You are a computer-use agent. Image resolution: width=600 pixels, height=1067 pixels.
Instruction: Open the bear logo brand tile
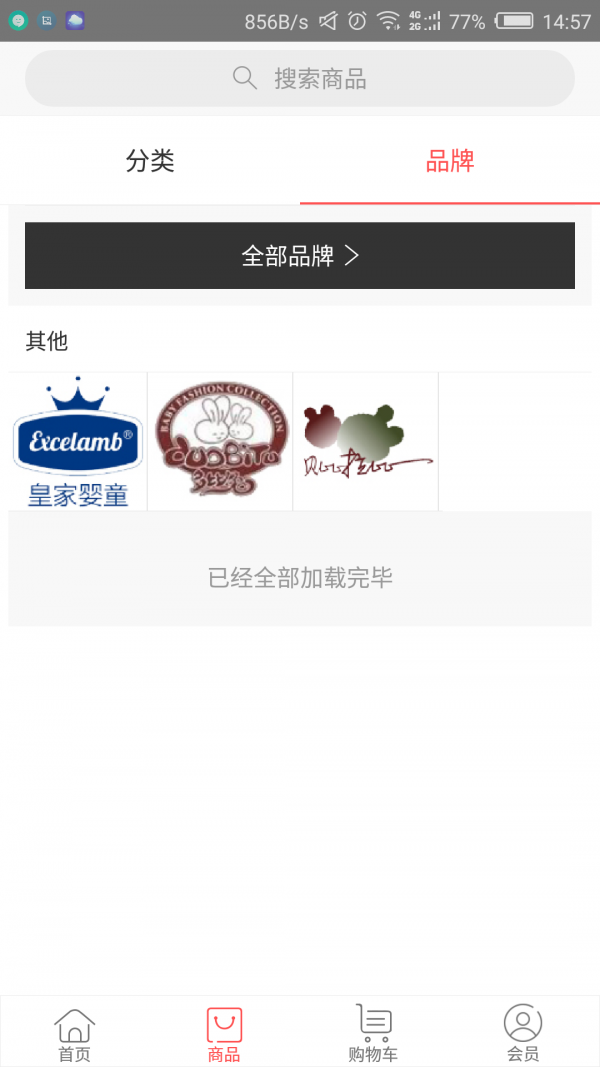[x=365, y=441]
